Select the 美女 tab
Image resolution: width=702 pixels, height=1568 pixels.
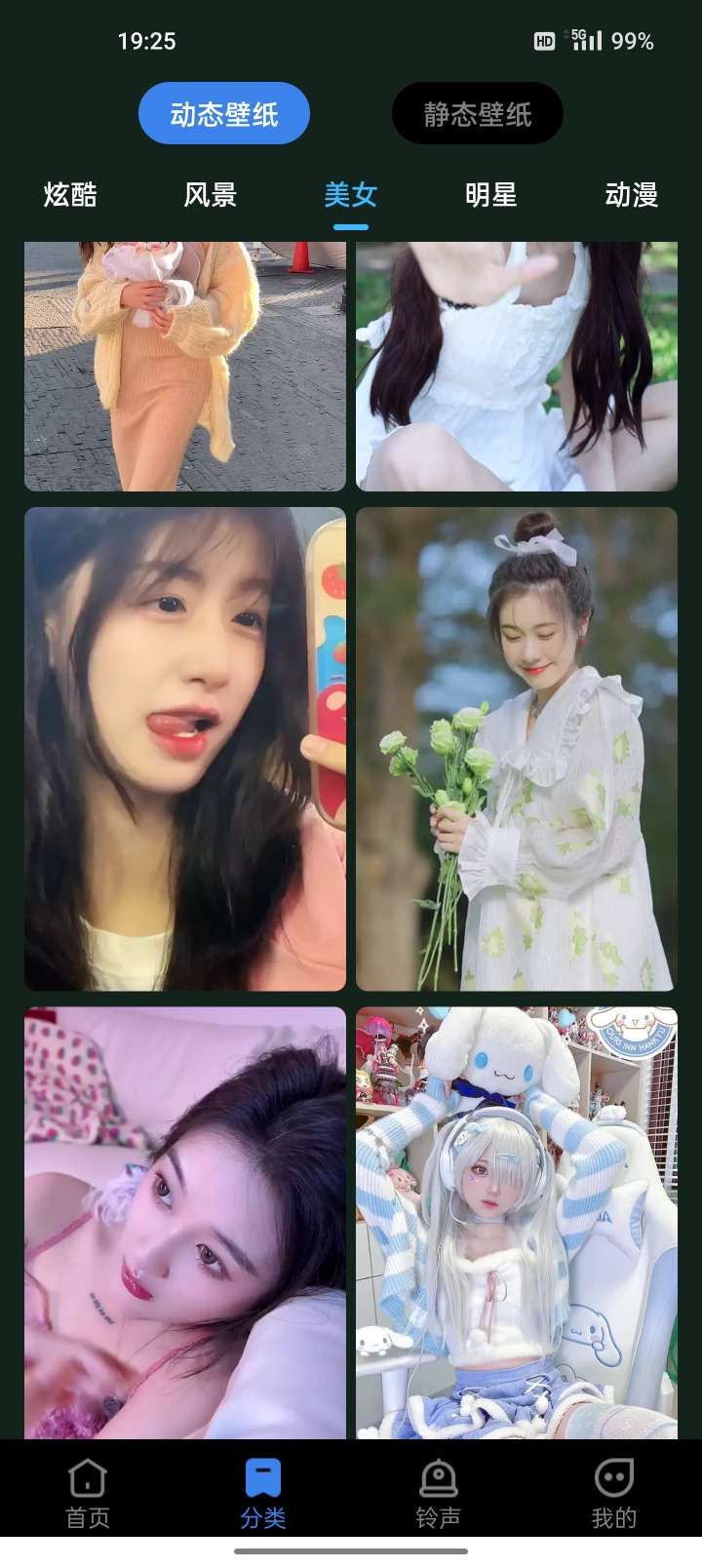tap(351, 195)
